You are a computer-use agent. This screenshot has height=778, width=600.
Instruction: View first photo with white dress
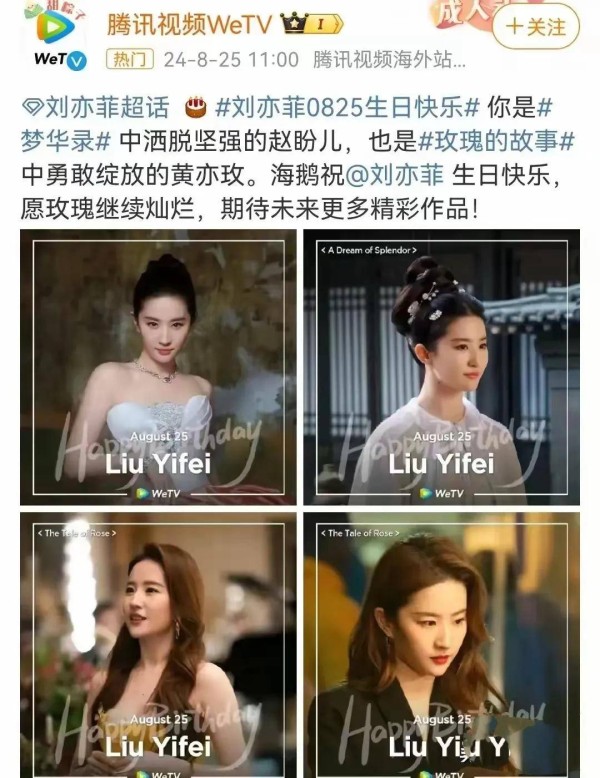tap(158, 367)
